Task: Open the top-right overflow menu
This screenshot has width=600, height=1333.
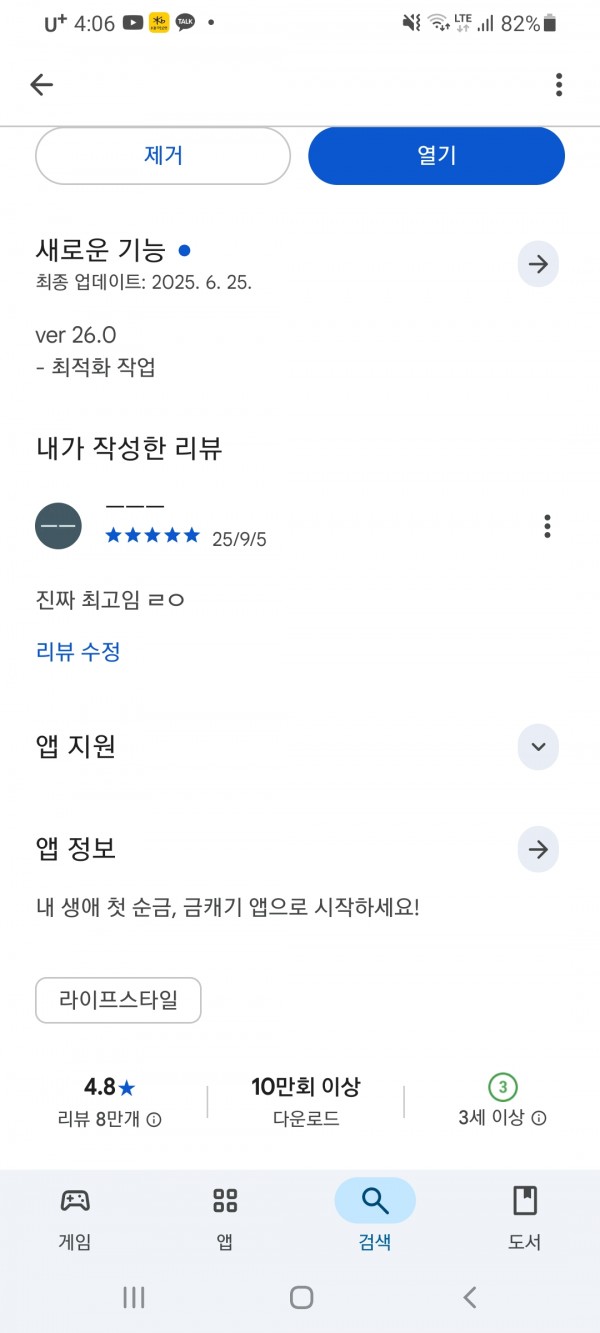Action: pyautogui.click(x=559, y=85)
